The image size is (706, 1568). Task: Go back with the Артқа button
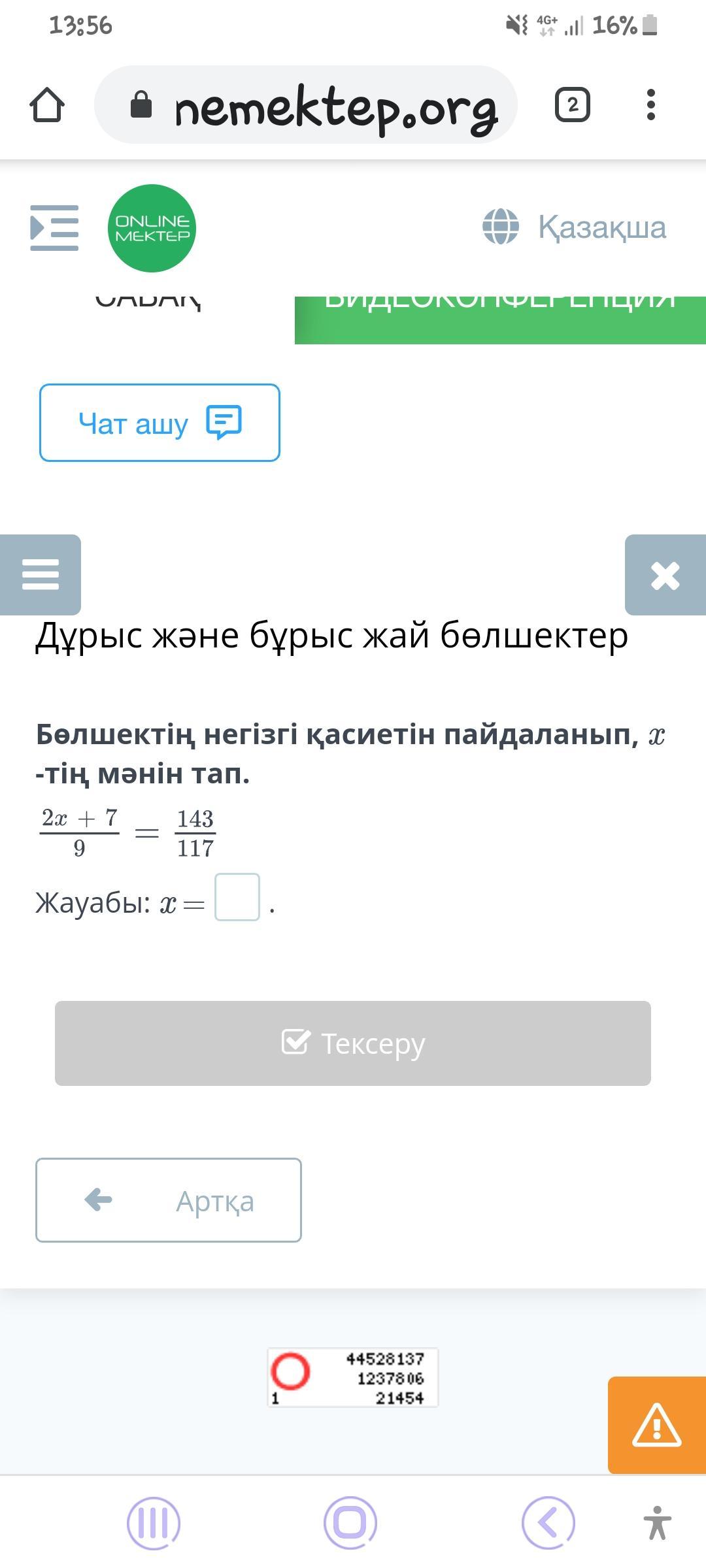click(169, 1200)
